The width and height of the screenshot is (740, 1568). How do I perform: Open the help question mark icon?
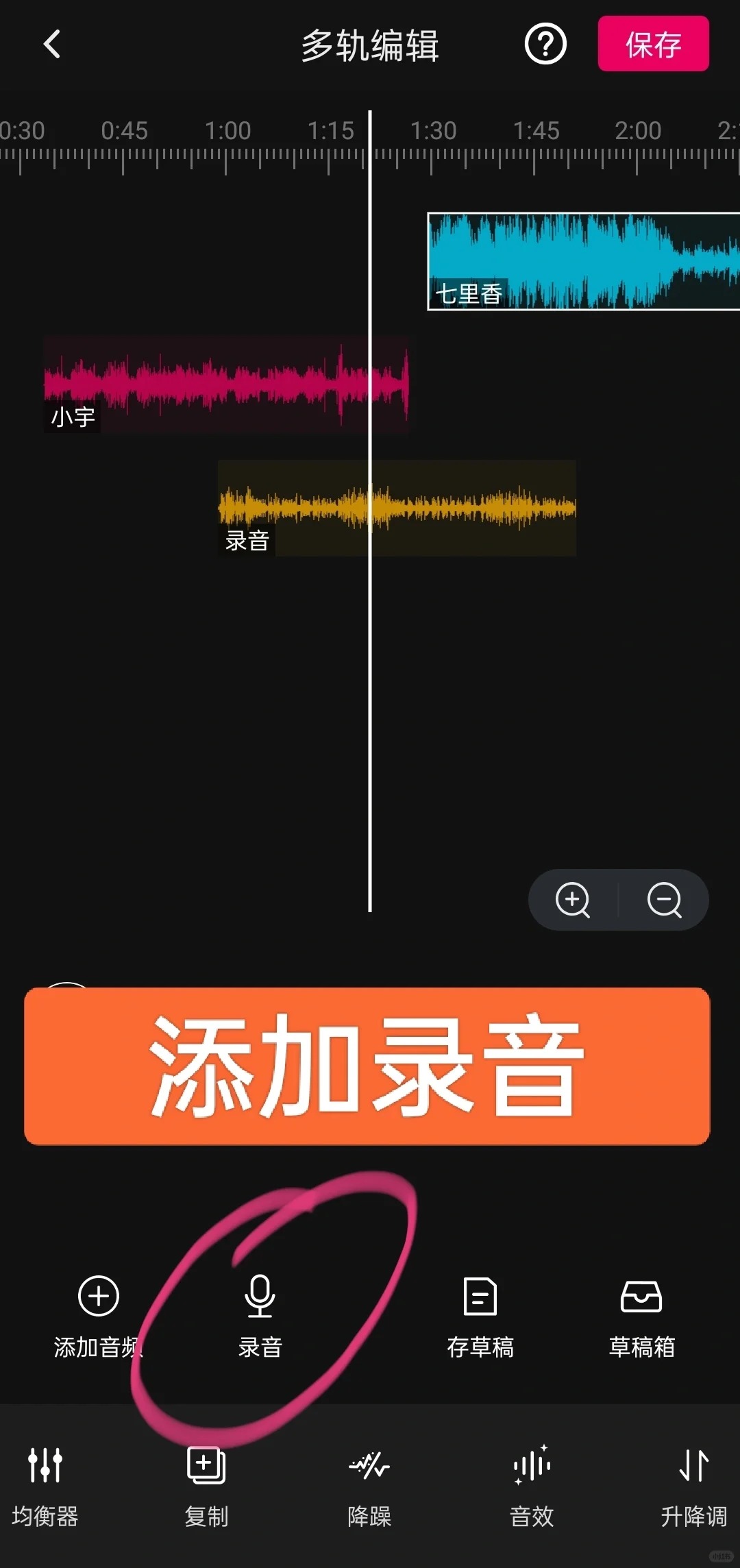point(545,45)
